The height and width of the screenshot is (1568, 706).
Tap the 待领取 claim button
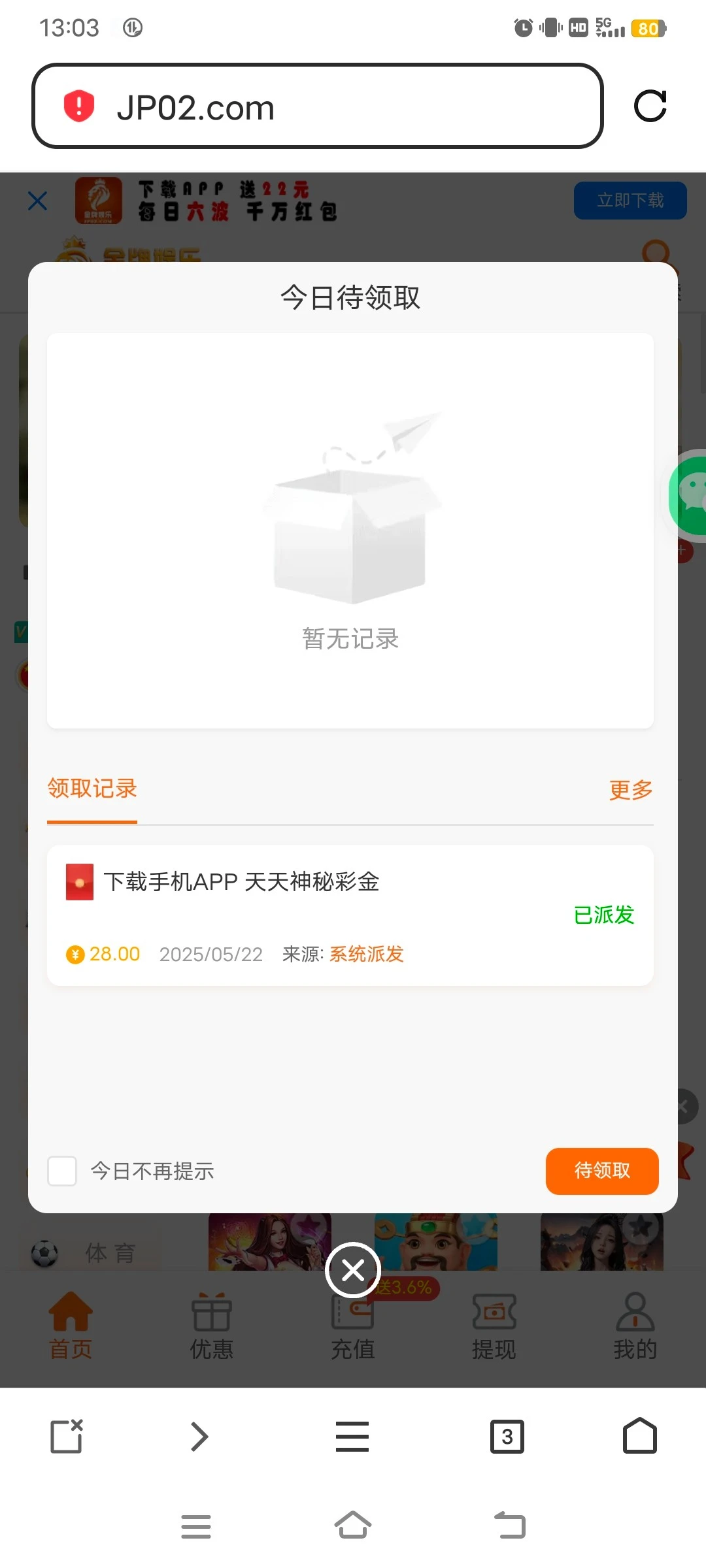[x=601, y=1171]
